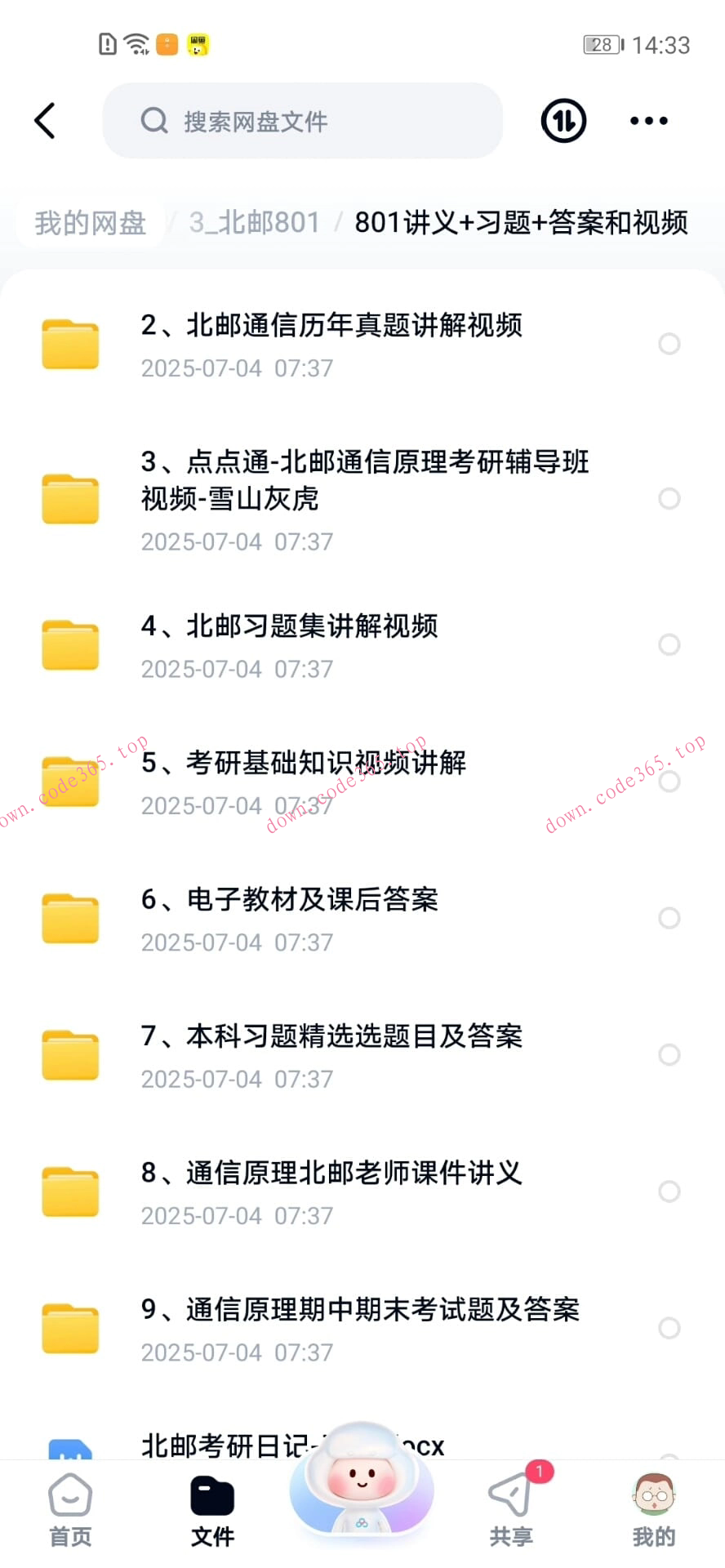Image resolution: width=725 pixels, height=1568 pixels.
Task: Check the selection circle for 本科习题精选选题目及答案
Action: (670, 1054)
